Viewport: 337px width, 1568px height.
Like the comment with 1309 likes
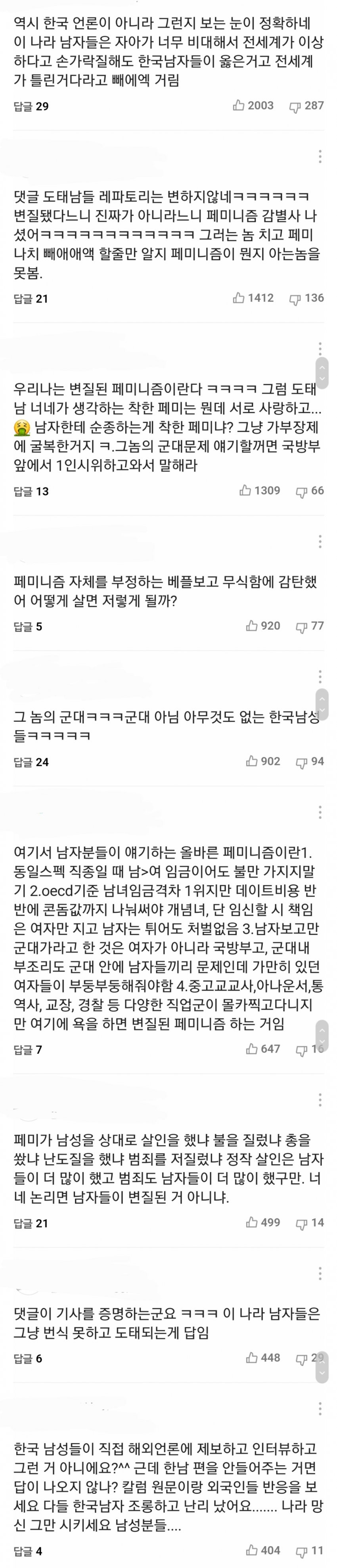245,490
